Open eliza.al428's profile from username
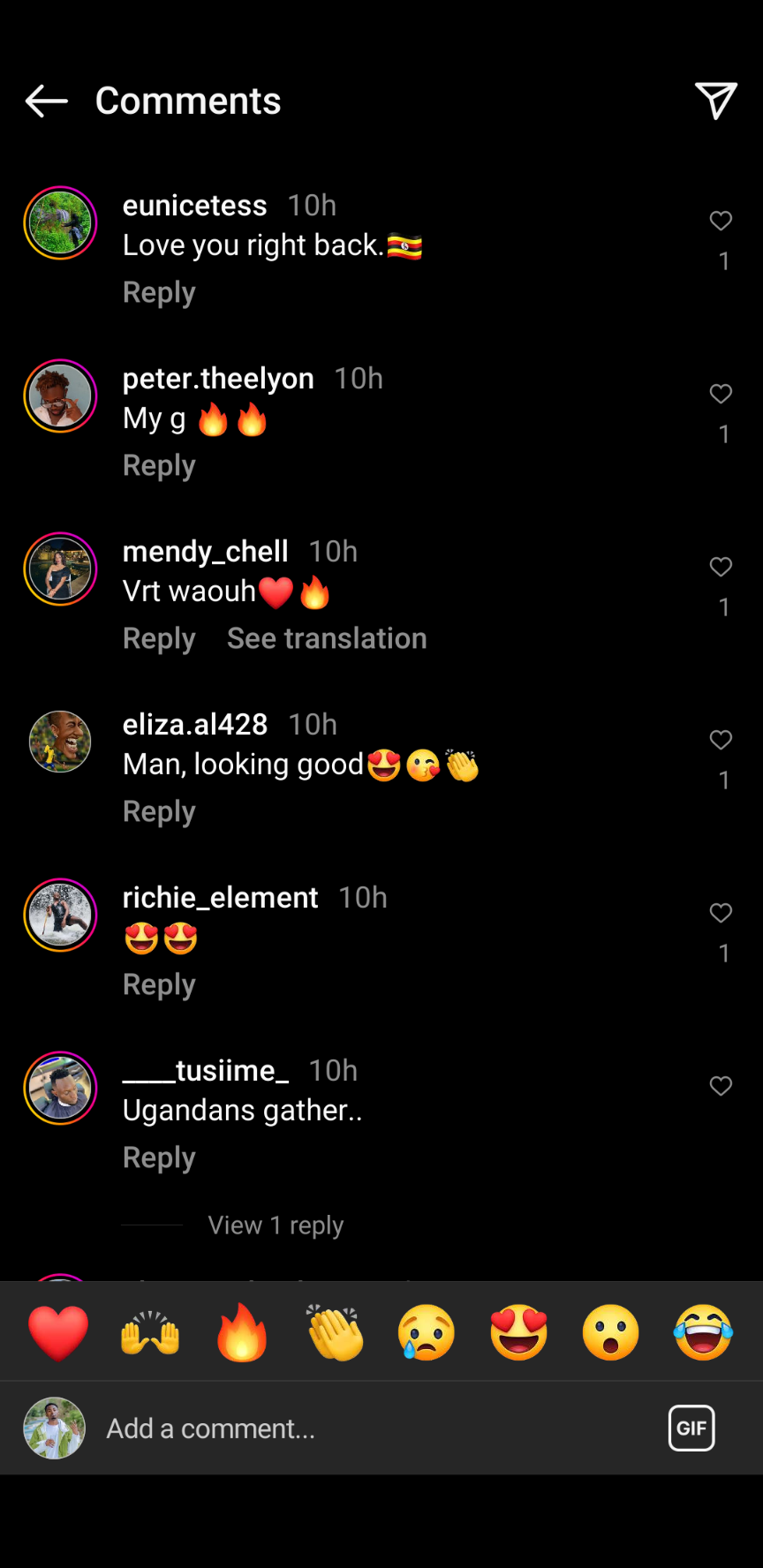 pos(195,724)
